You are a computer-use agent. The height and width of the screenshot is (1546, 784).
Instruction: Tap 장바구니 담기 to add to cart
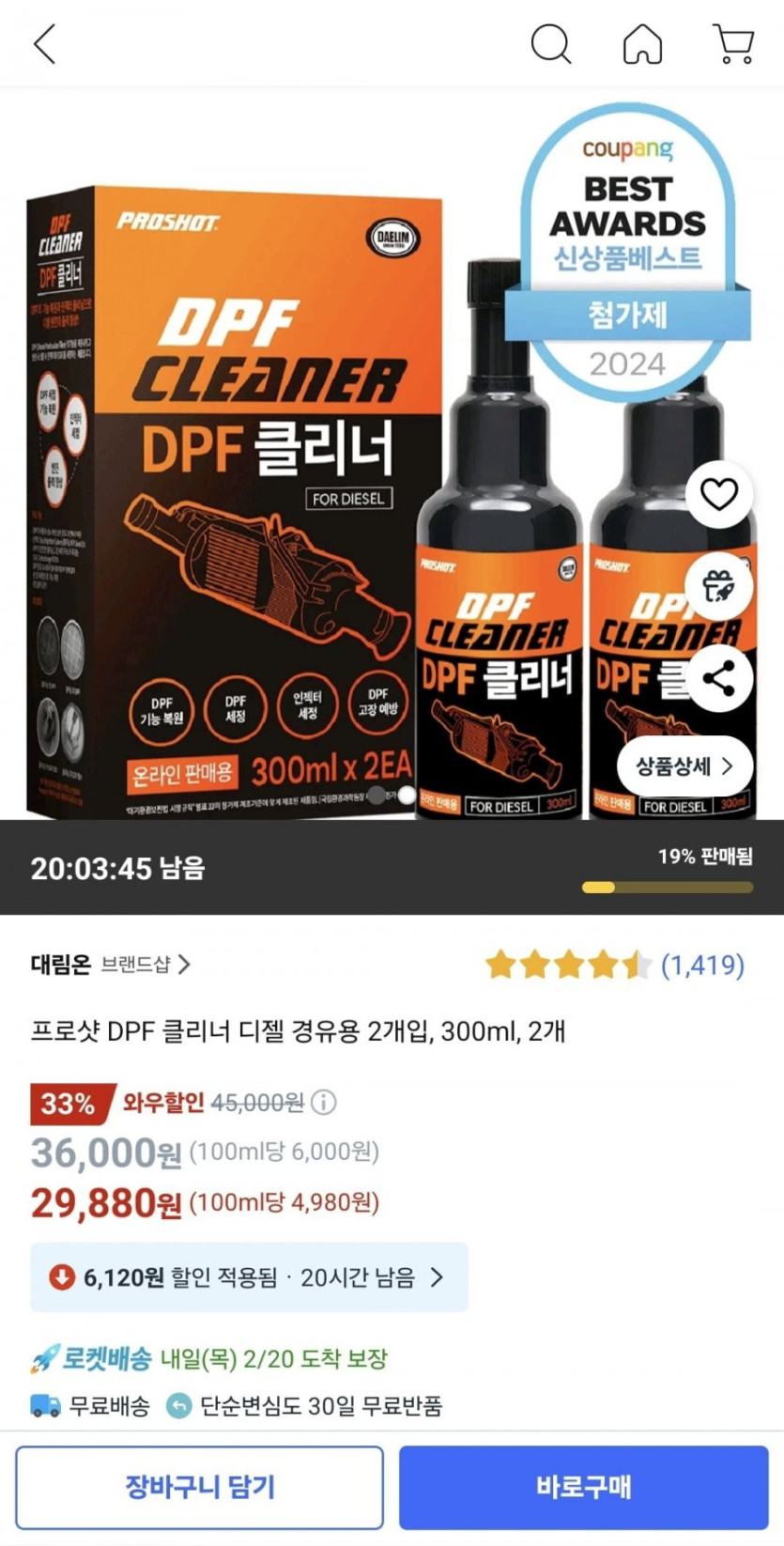click(x=200, y=1488)
